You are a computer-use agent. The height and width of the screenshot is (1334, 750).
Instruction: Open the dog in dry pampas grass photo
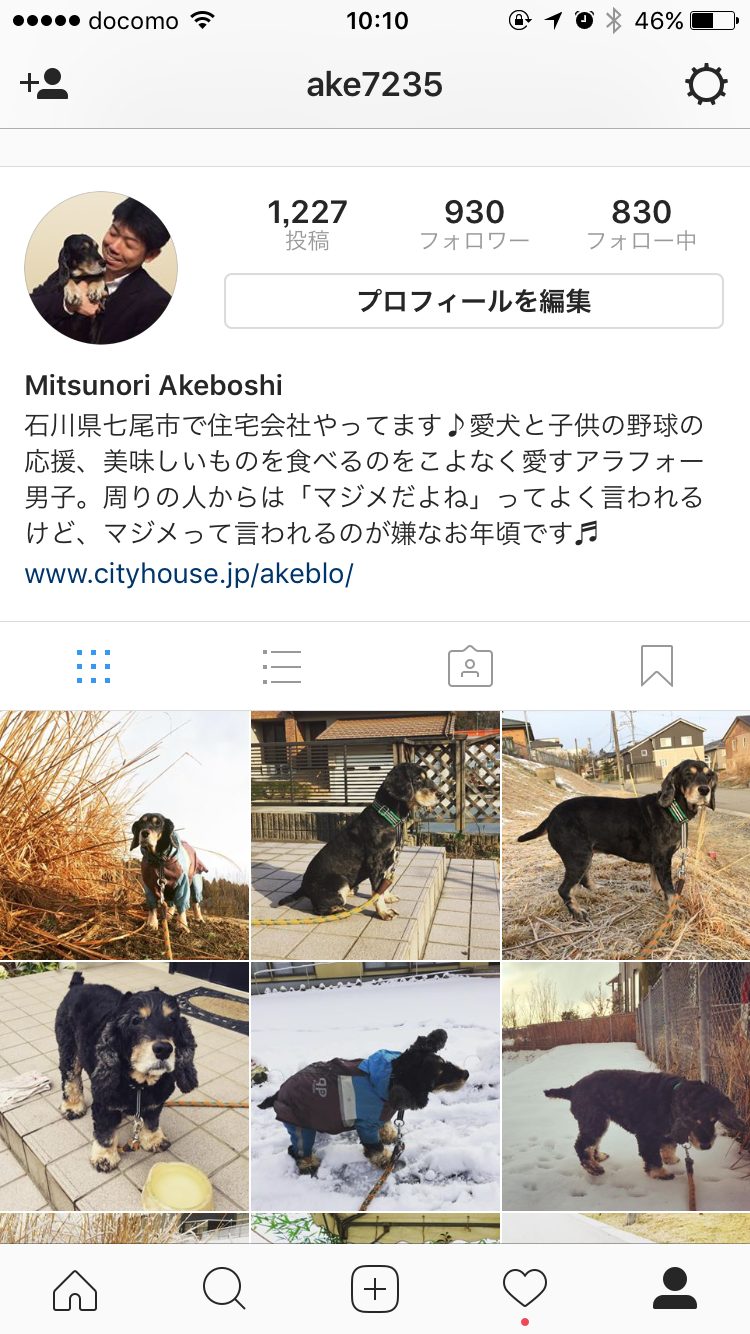point(124,835)
